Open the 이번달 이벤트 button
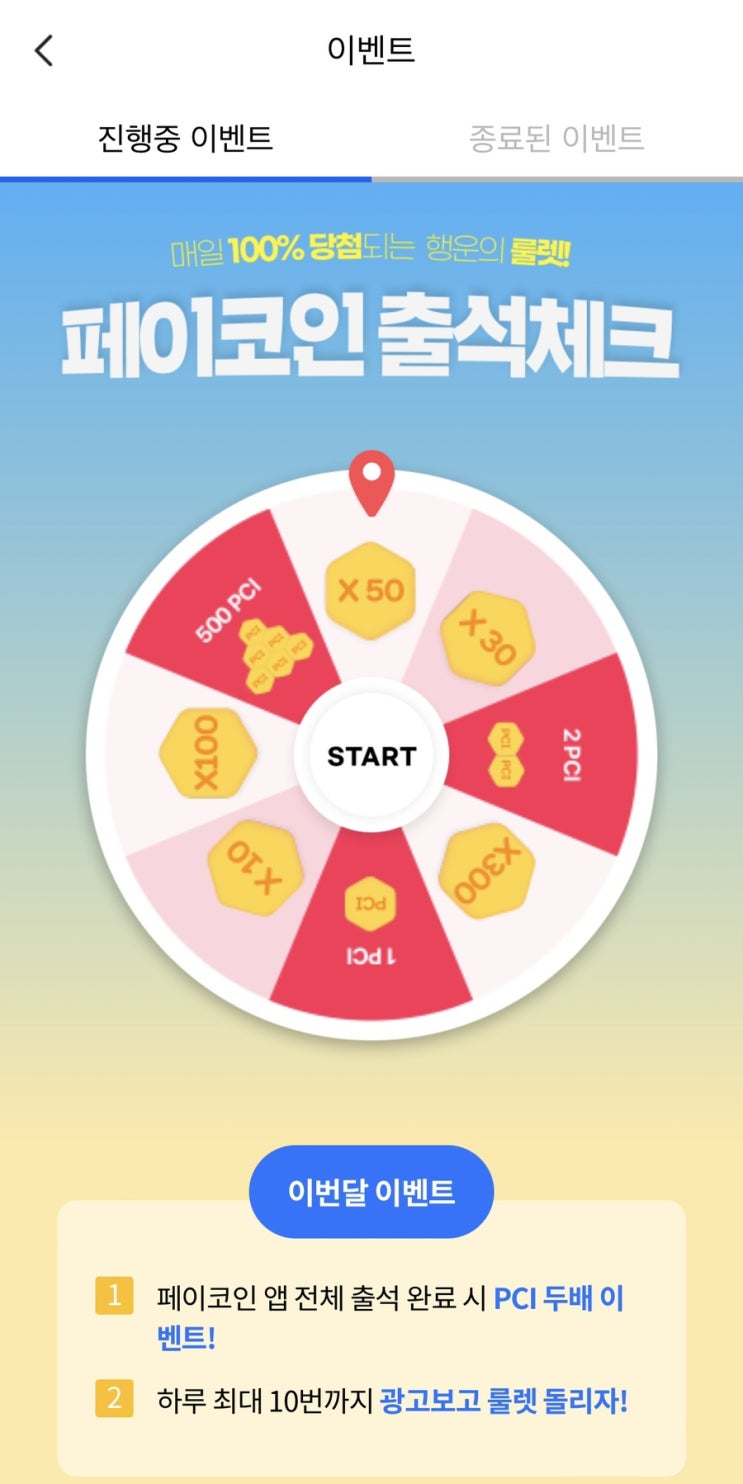 click(371, 1191)
